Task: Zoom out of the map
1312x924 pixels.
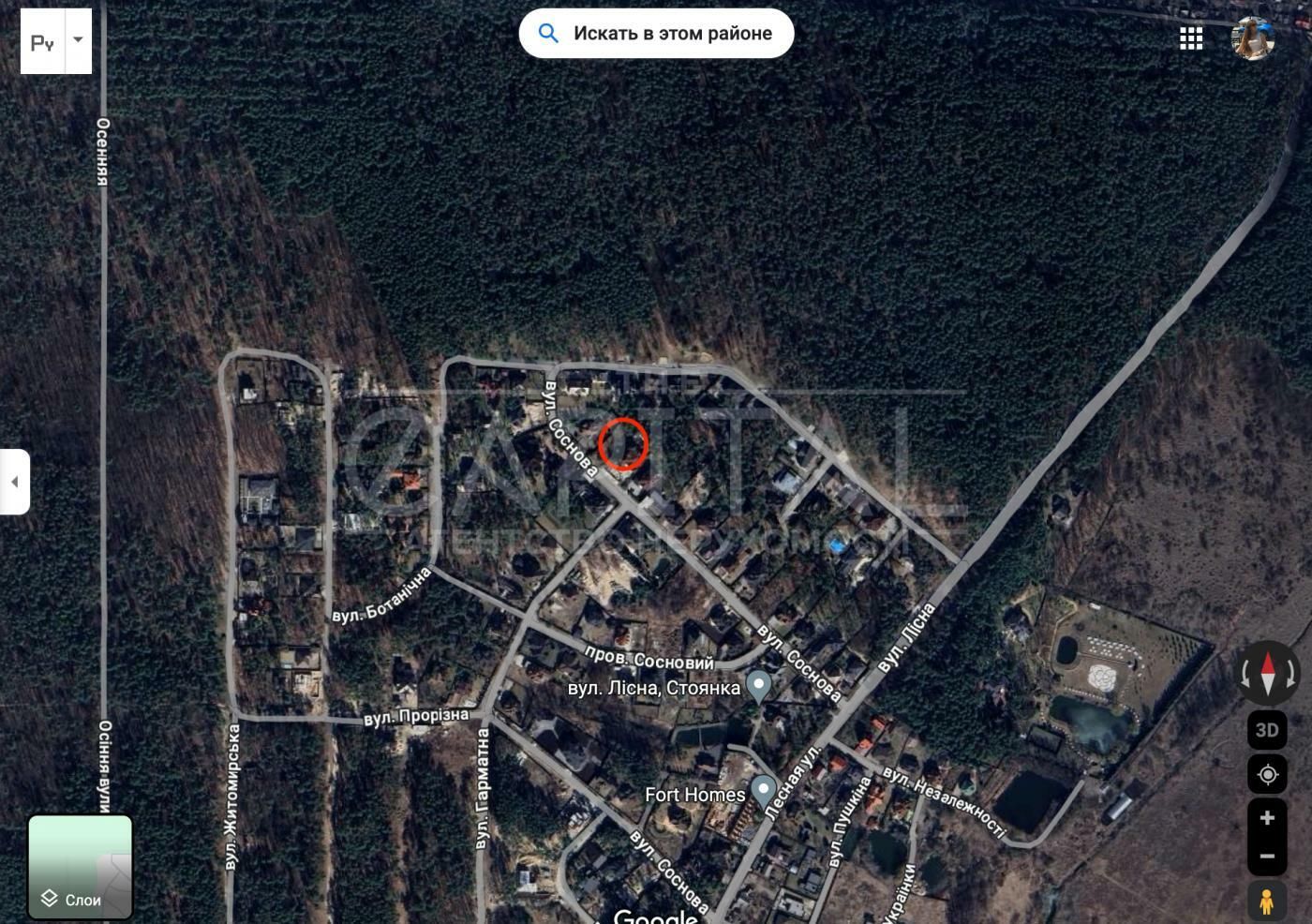Action: (x=1267, y=857)
